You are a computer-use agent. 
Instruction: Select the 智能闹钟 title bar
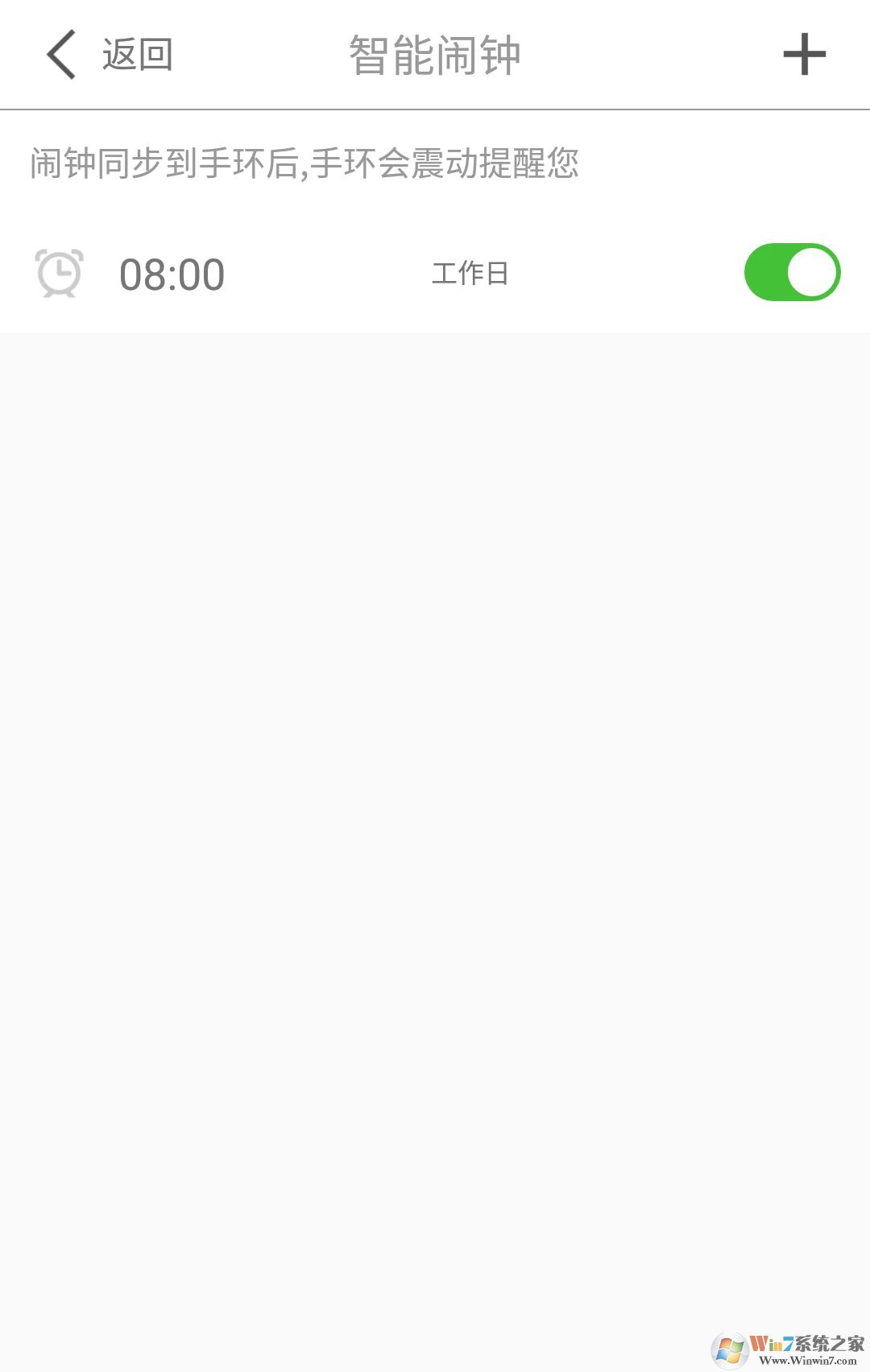tap(435, 55)
